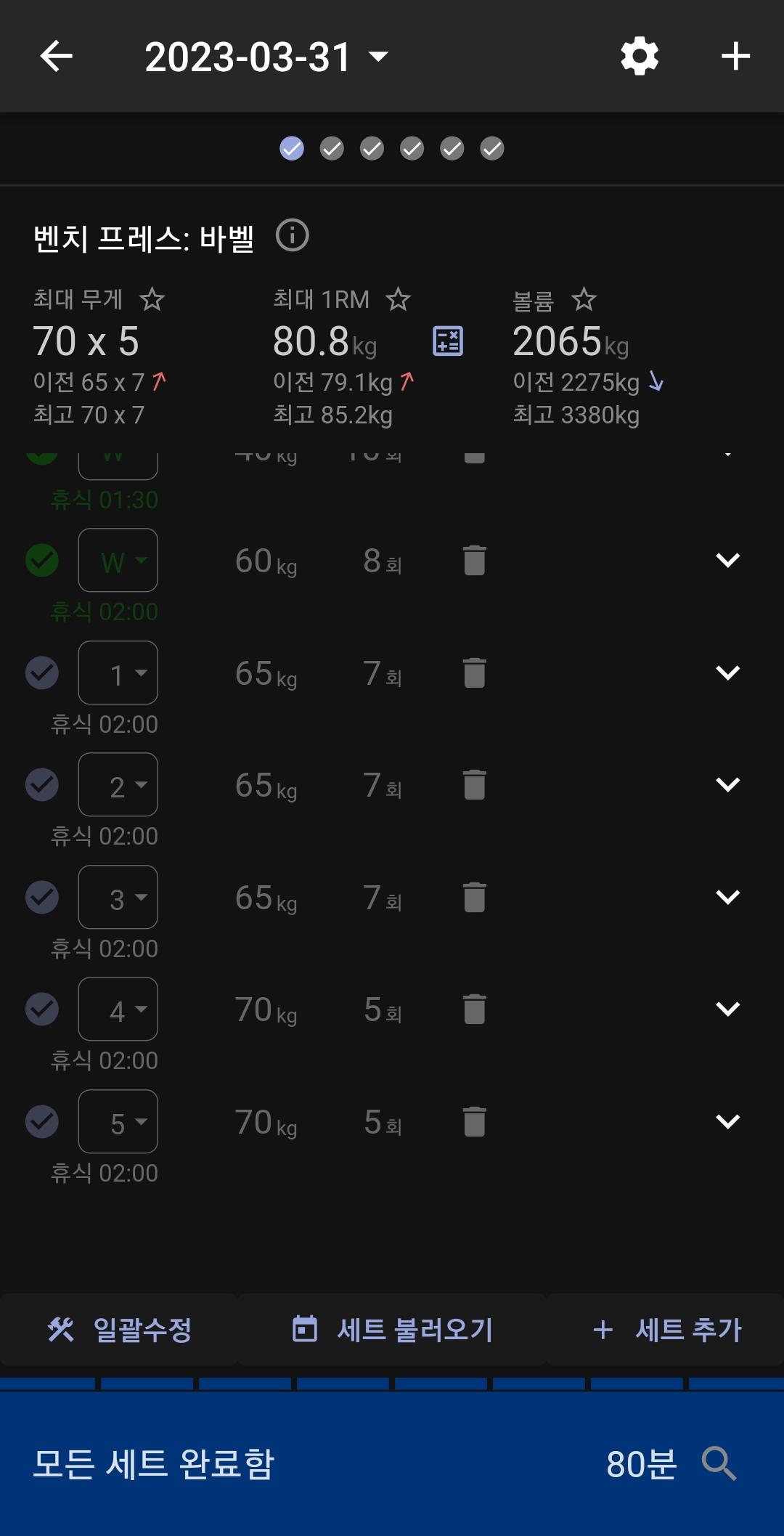Open search magnifier in bottom bar
Image resolution: width=784 pixels, height=1536 pixels.
tap(719, 1463)
